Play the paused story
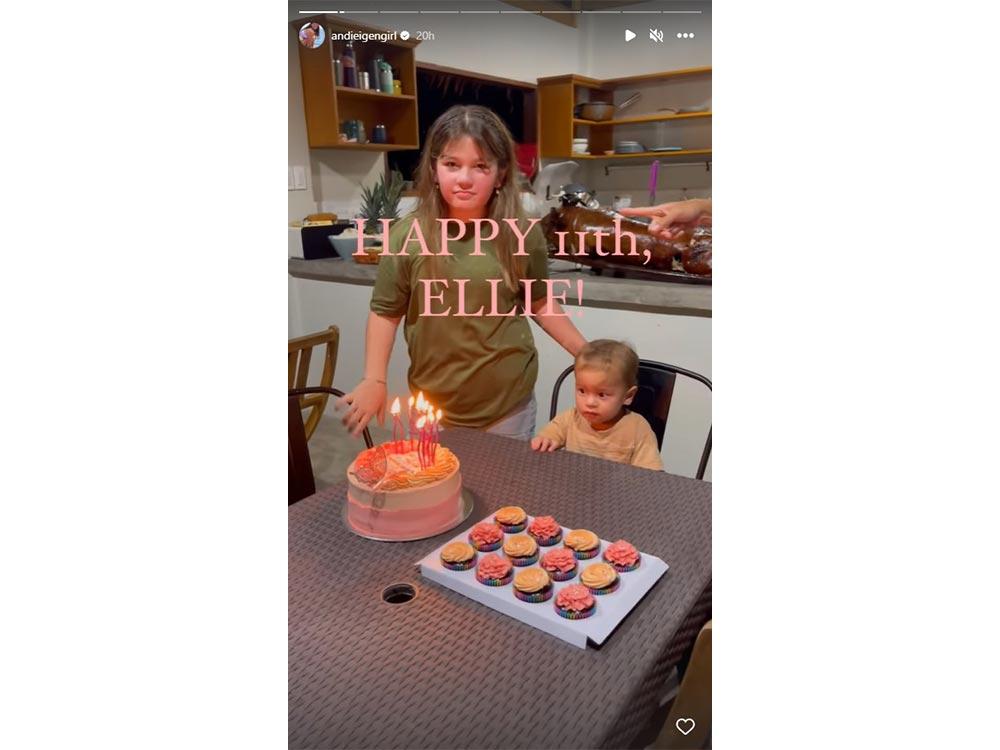Screen dimensions: 1000x750 click(630, 35)
